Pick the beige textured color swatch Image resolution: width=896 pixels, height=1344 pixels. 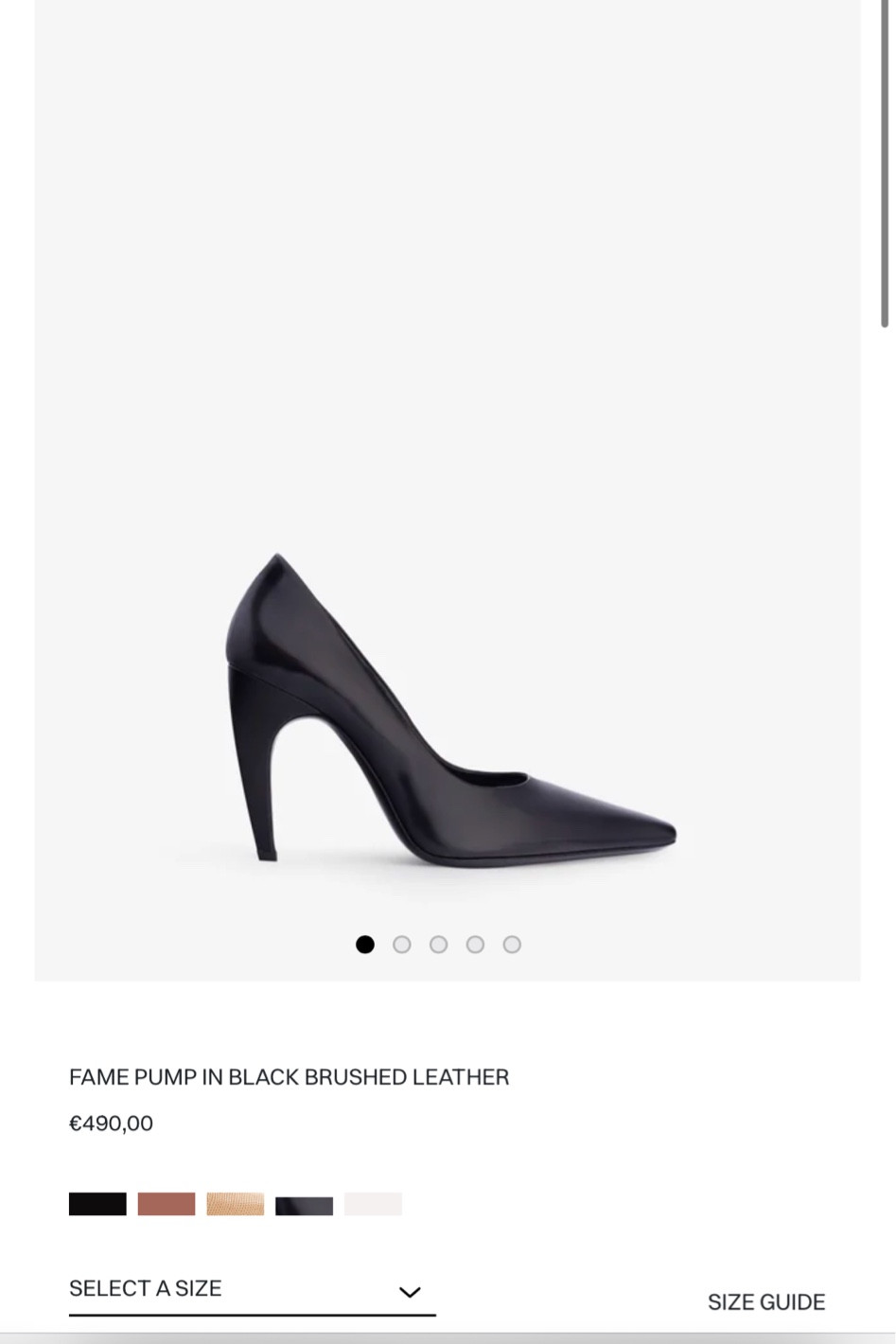[x=236, y=1204]
